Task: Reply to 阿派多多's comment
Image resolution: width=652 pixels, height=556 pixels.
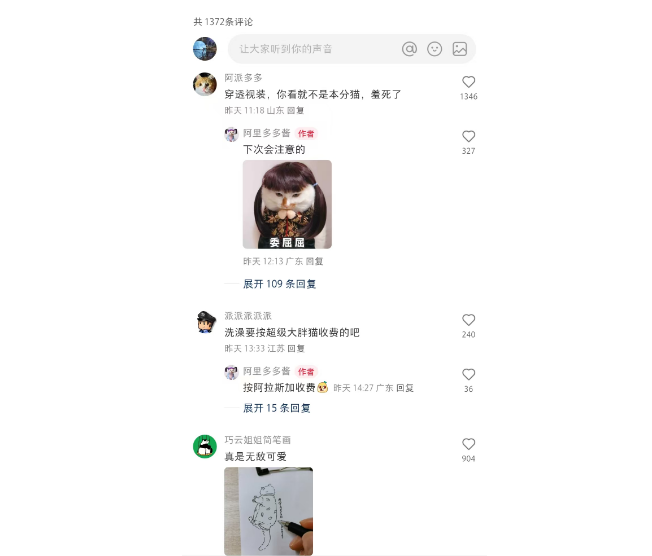Action: 296,110
